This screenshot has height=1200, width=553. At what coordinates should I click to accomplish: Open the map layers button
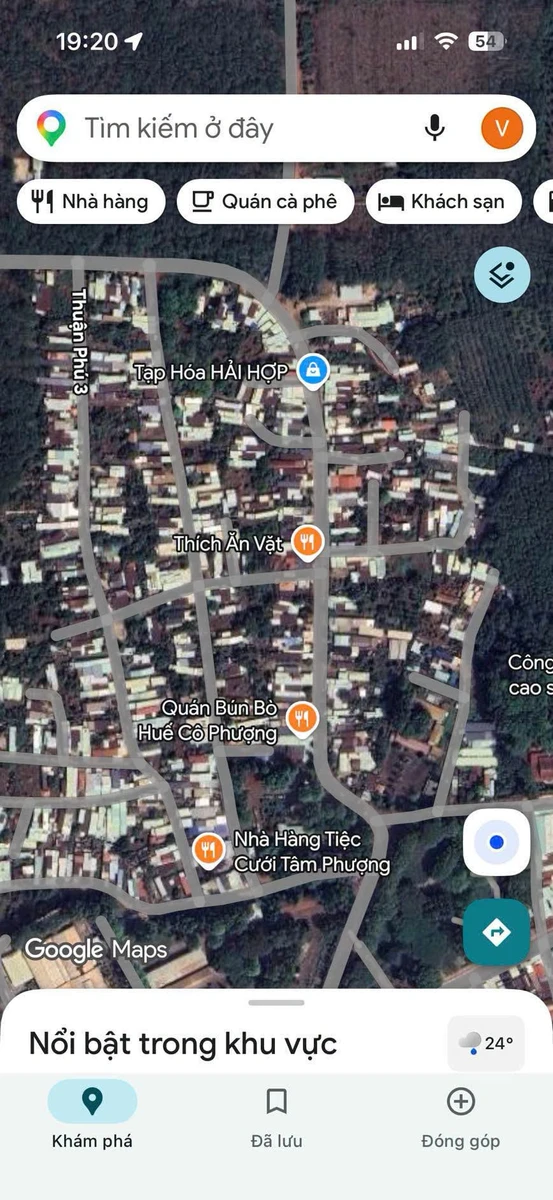click(502, 274)
